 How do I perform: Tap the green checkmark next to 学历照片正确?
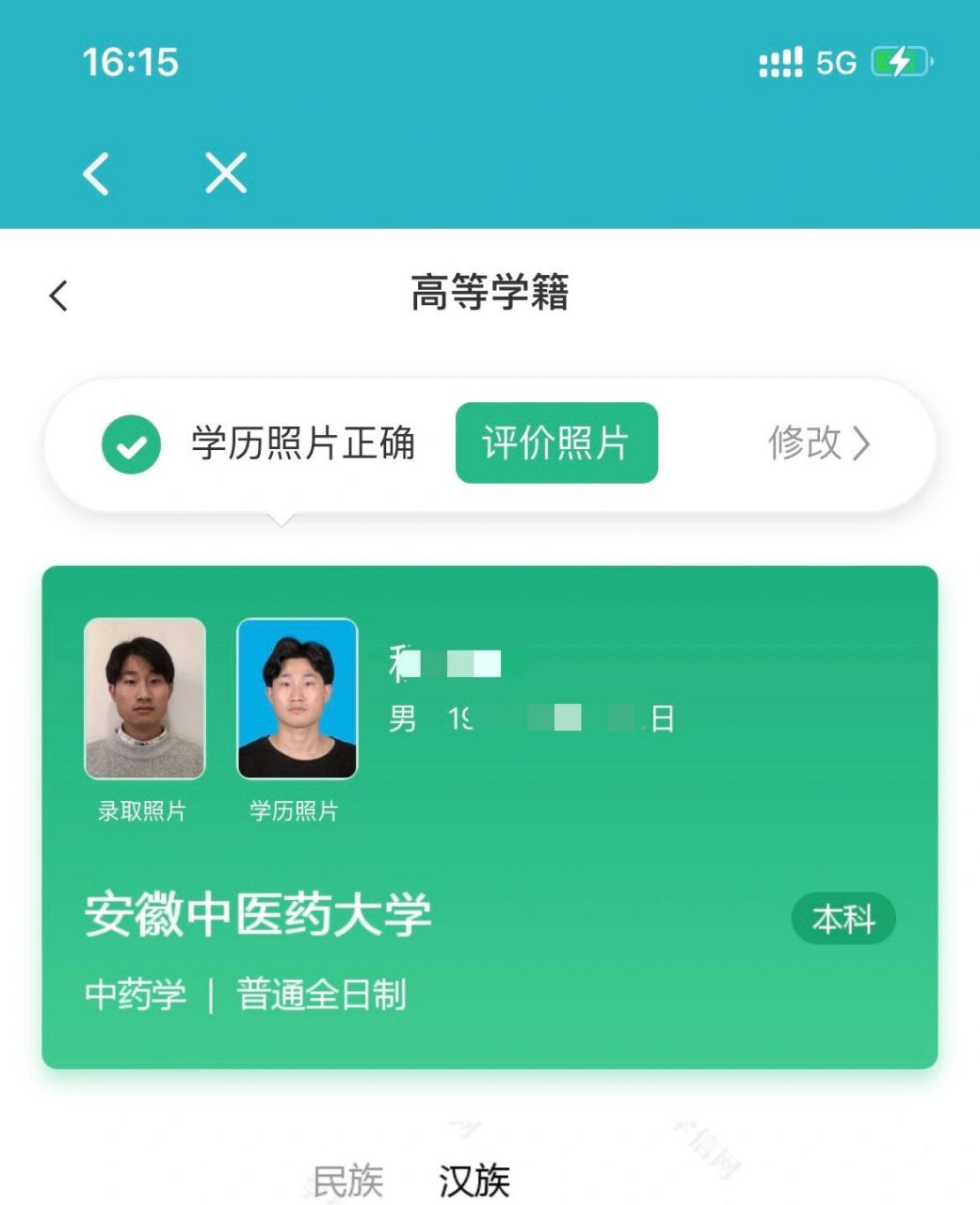tap(132, 443)
